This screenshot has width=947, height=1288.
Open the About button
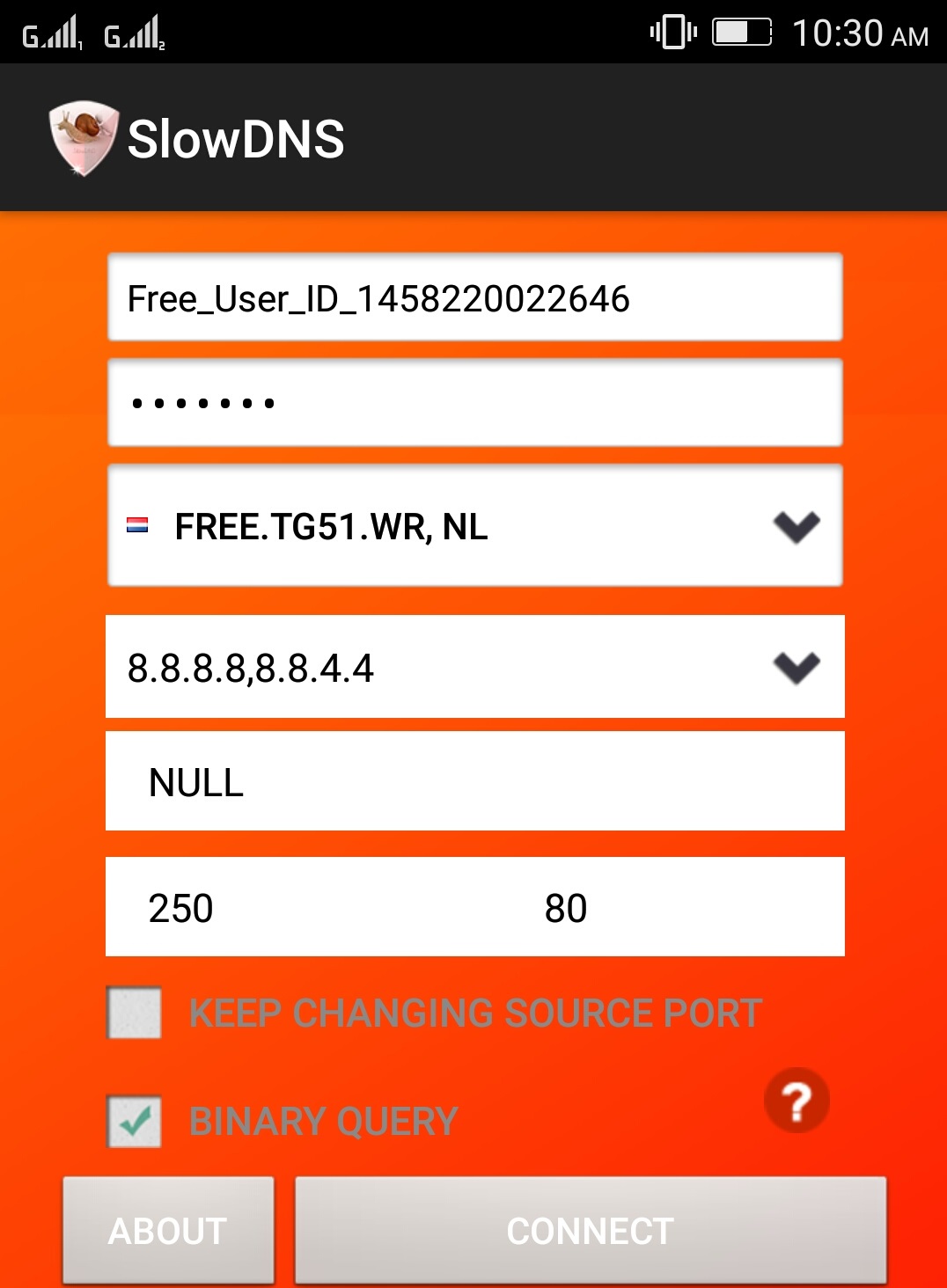(168, 1230)
